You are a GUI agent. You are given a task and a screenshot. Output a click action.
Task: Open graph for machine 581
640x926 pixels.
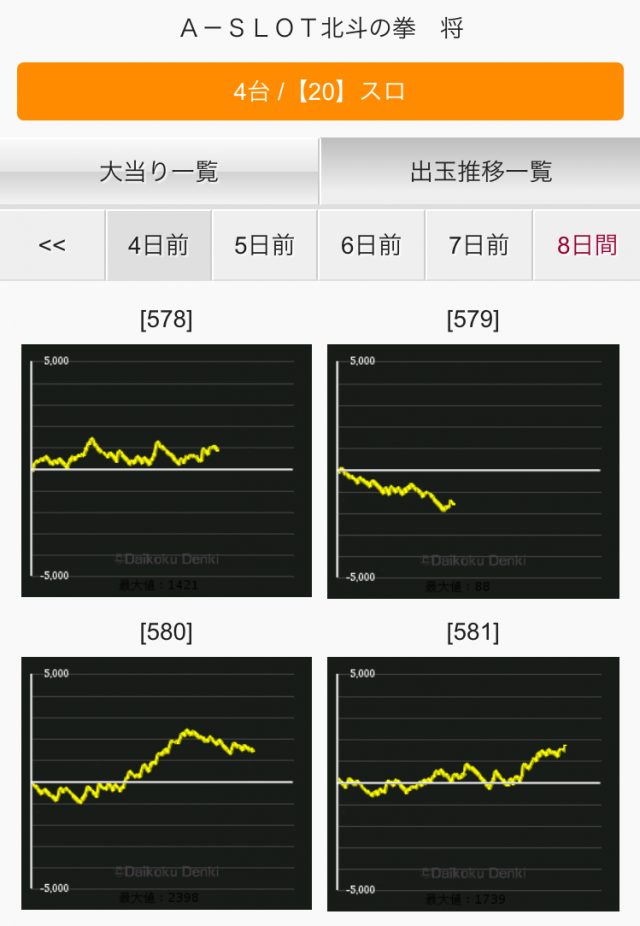473,782
